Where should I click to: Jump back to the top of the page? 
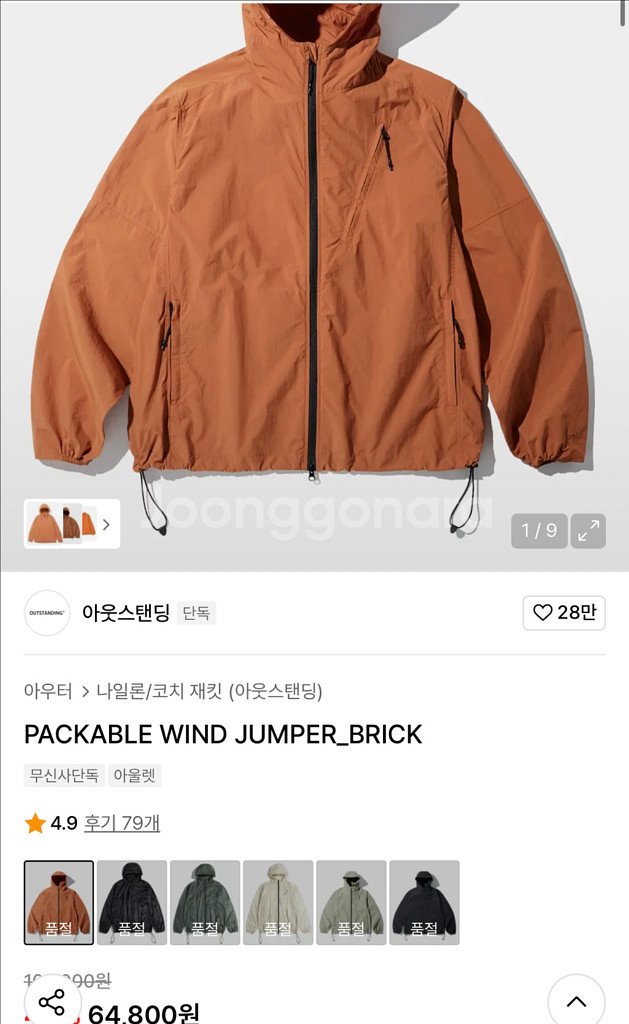tap(576, 1001)
